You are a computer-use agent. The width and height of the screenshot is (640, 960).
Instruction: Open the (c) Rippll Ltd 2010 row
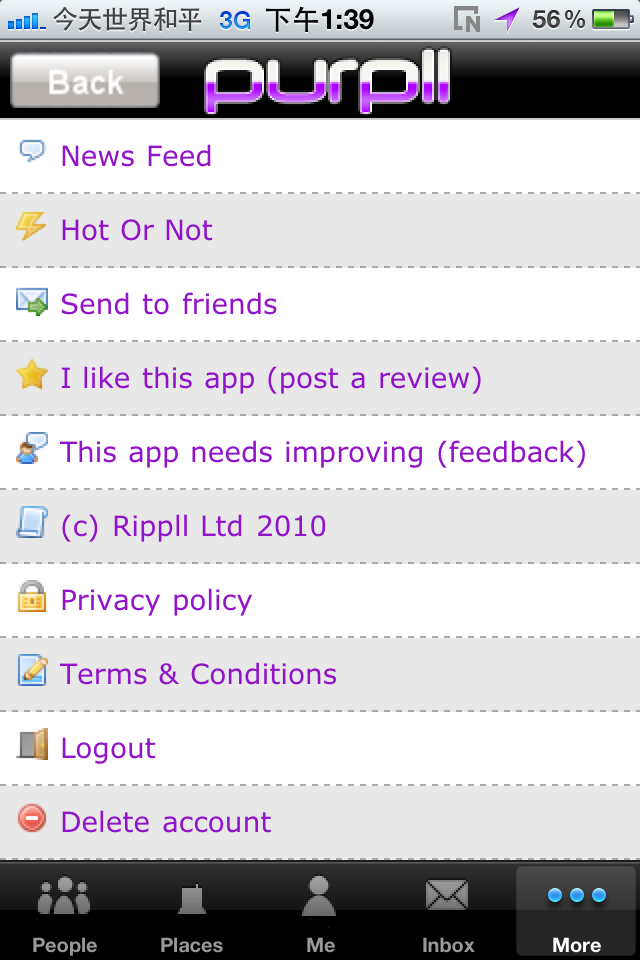pos(193,526)
